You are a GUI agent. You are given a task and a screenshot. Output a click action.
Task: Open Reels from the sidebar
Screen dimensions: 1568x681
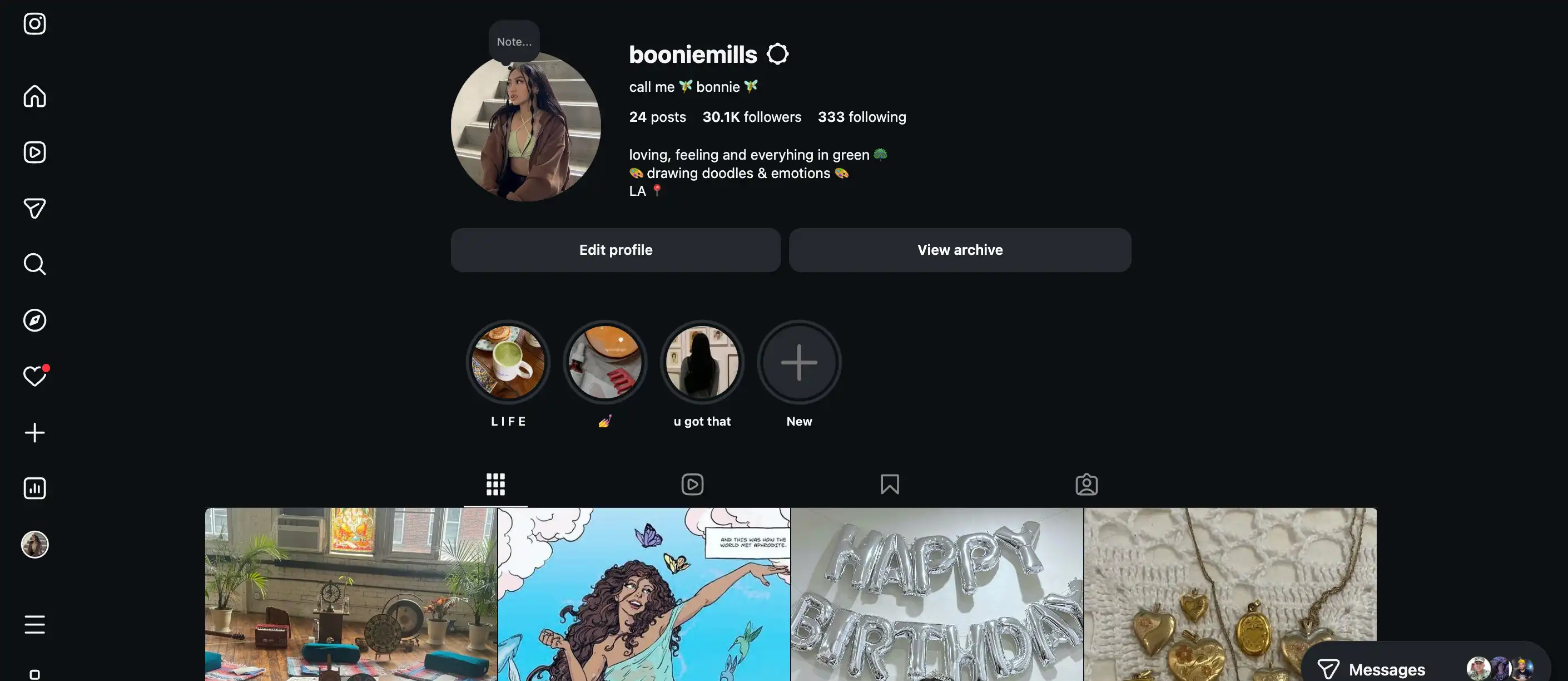tap(34, 152)
